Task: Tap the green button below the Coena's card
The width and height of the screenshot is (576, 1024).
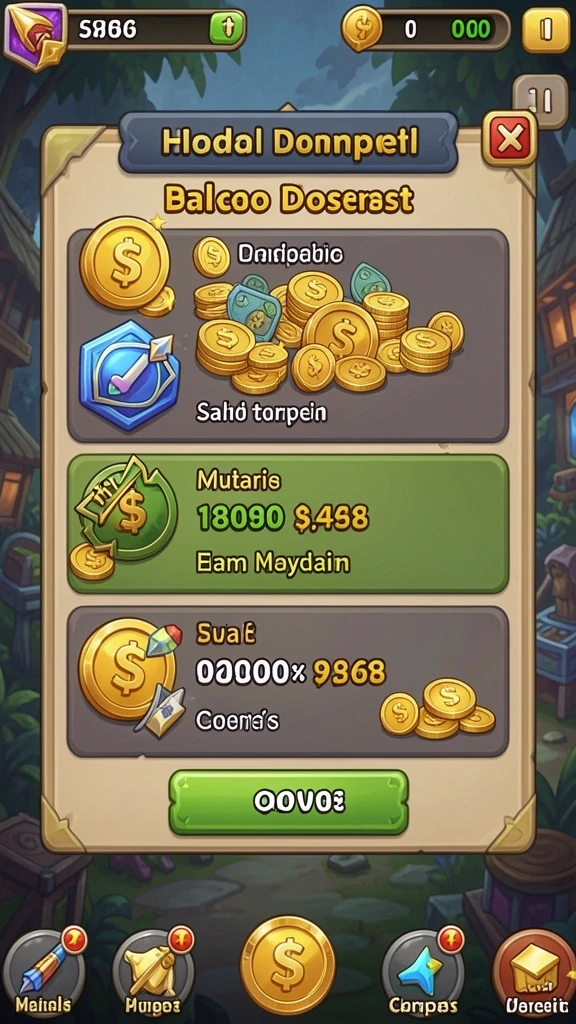Action: point(289,801)
